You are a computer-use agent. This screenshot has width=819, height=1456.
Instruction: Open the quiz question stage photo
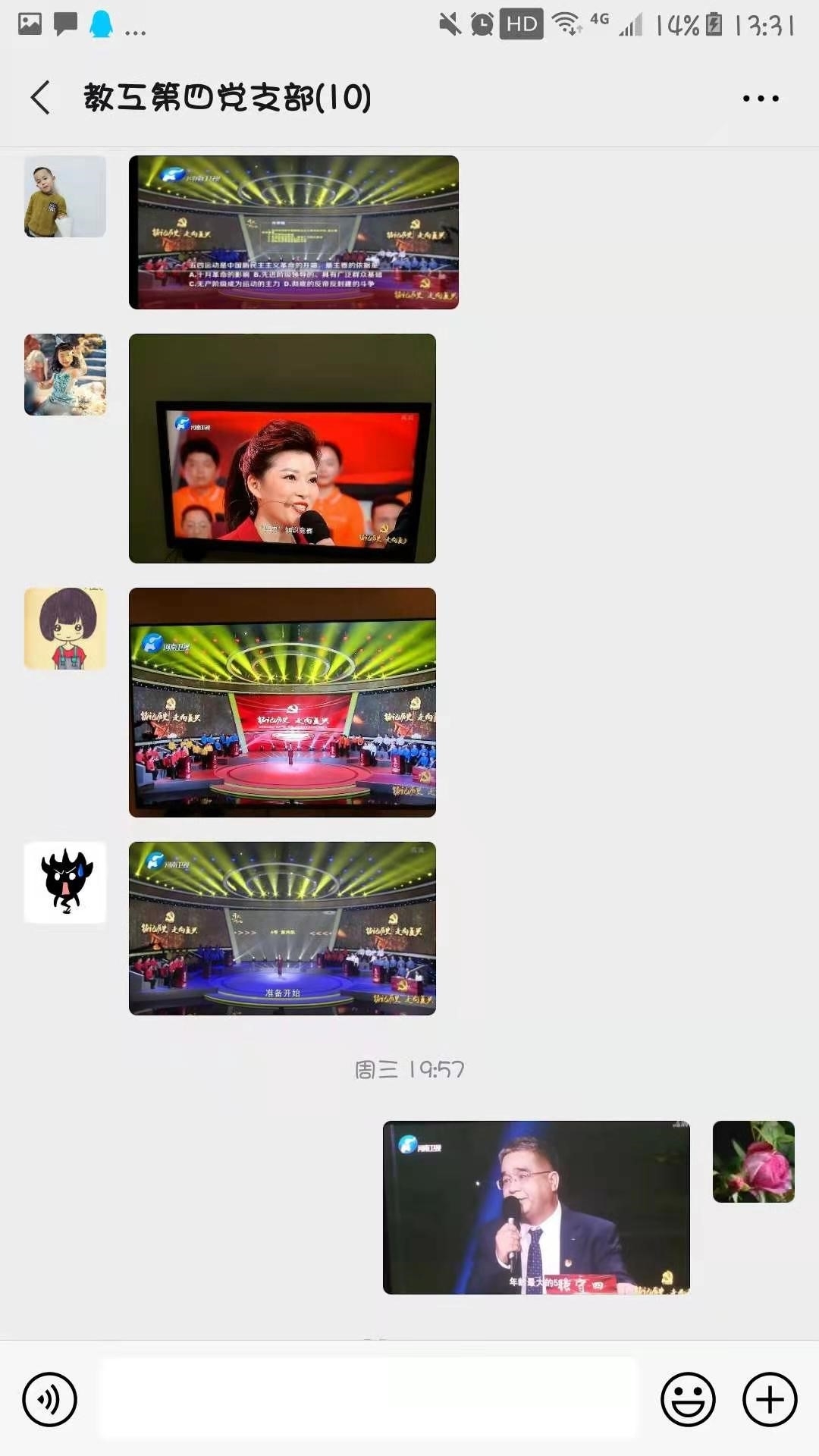(x=293, y=232)
